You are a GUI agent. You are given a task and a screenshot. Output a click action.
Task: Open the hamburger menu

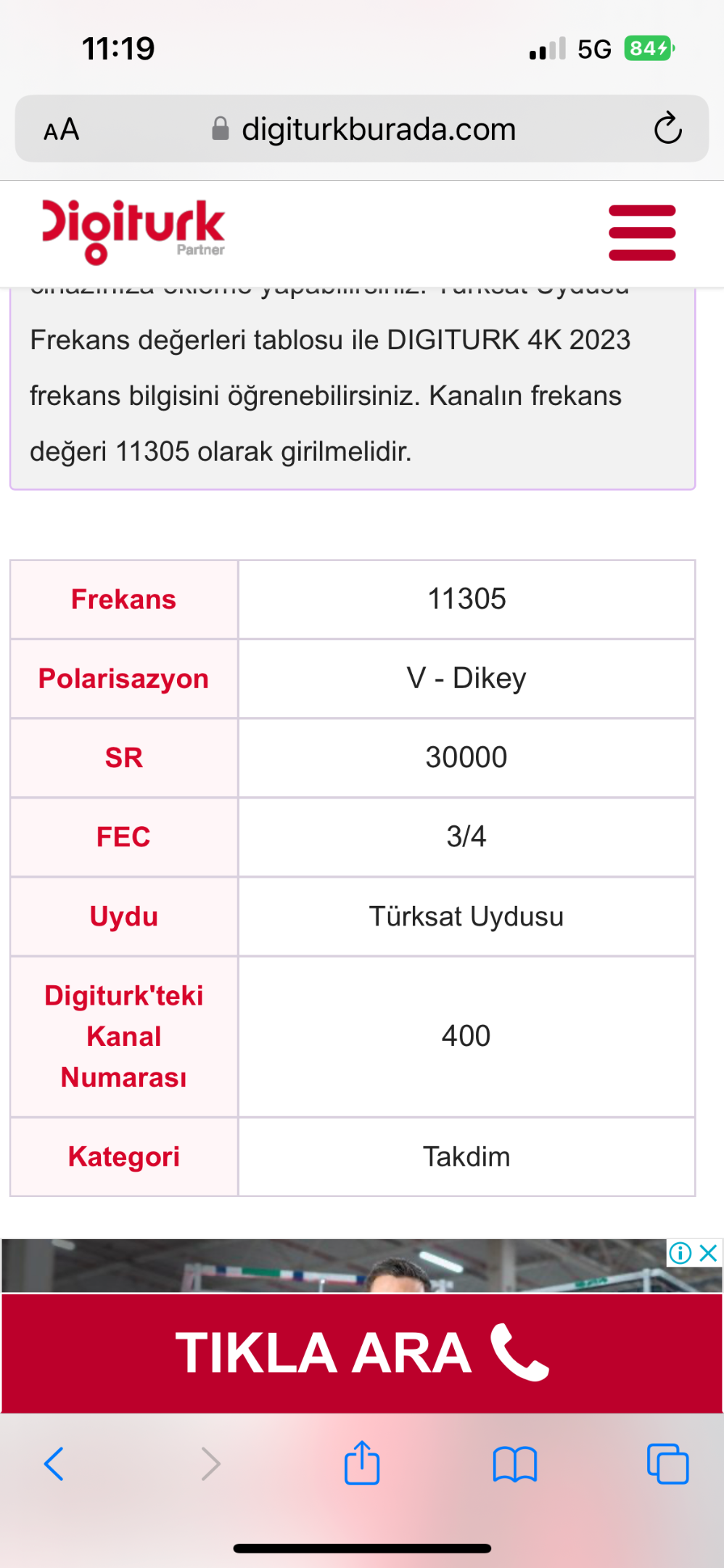(x=642, y=232)
